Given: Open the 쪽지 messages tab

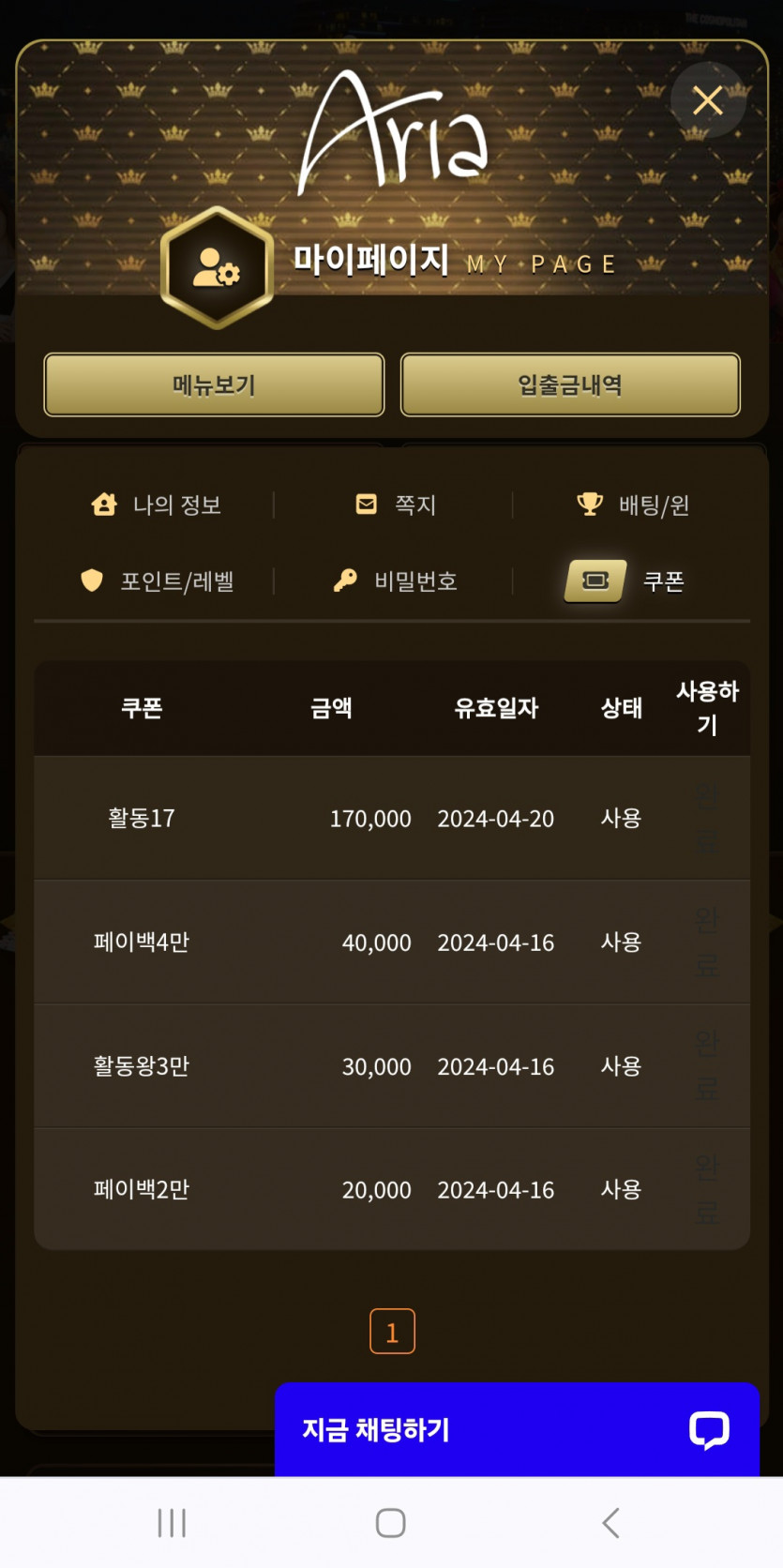Looking at the screenshot, I should click(396, 505).
